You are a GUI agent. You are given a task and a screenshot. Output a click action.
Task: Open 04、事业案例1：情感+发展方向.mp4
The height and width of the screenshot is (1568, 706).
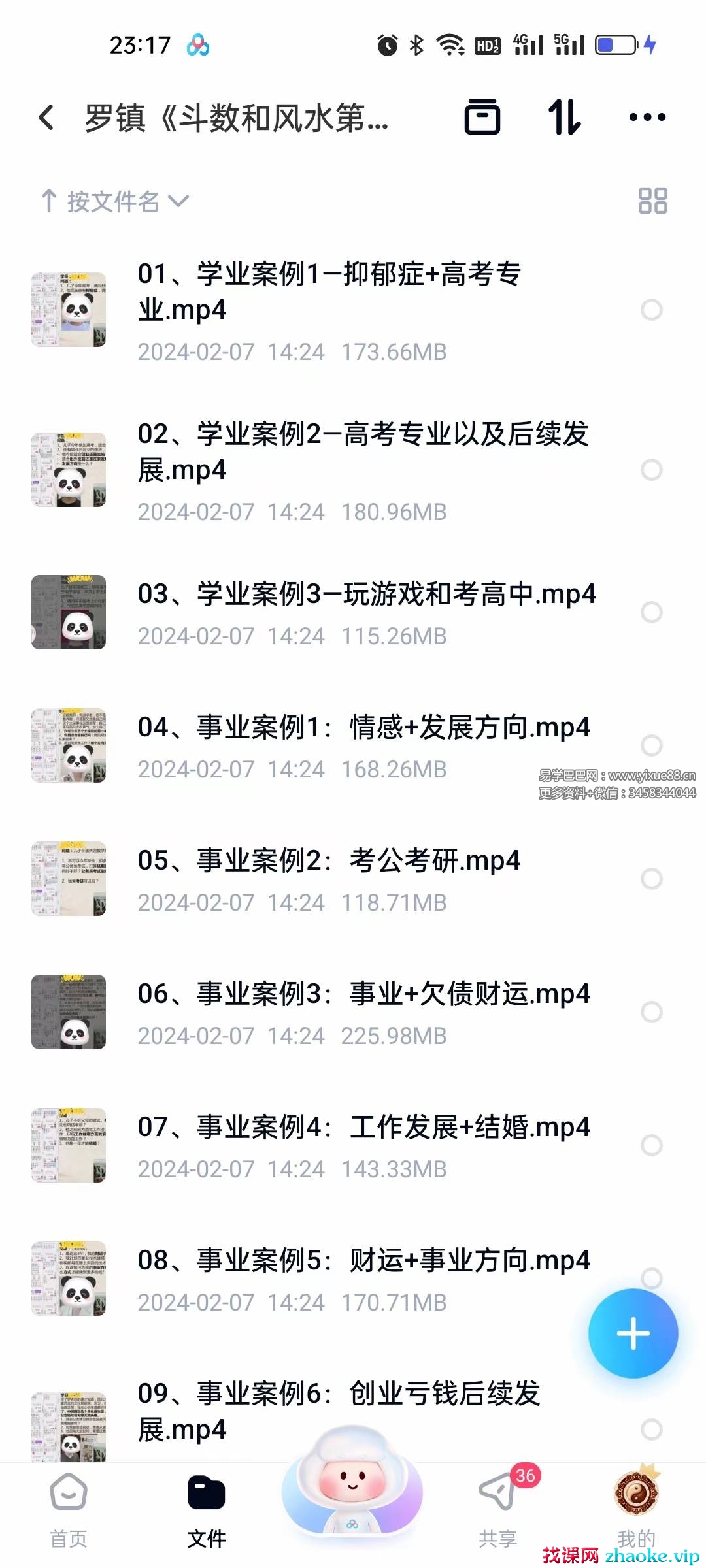coord(363,728)
